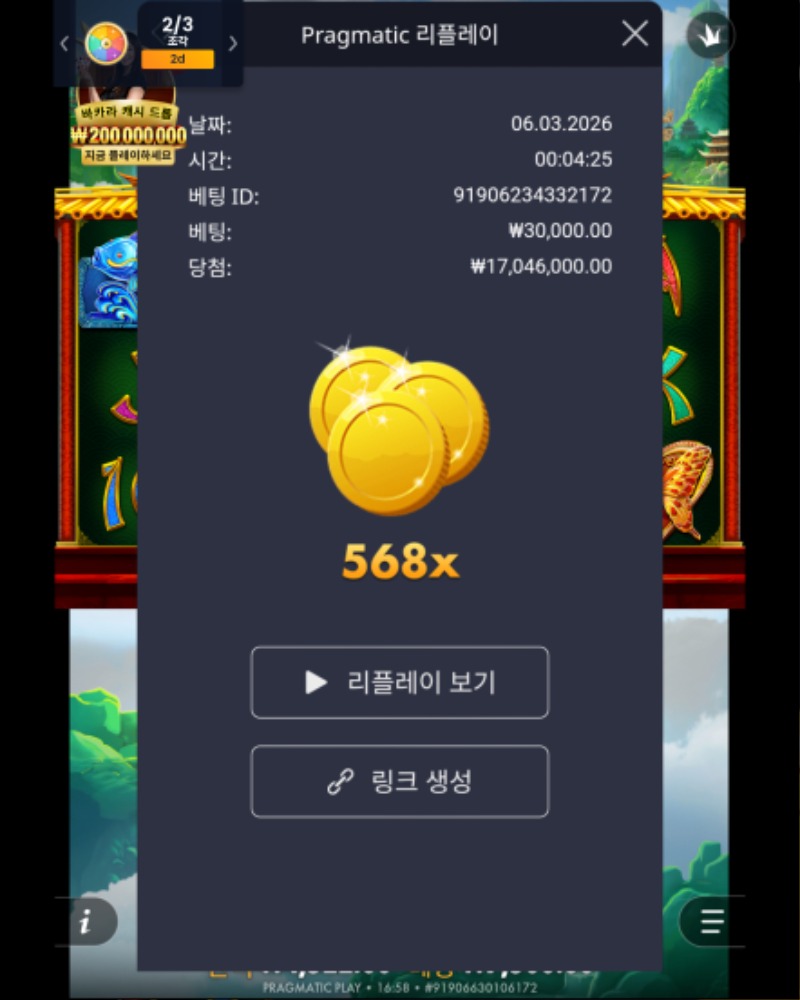Tap the 리플레이 보기 button
The height and width of the screenshot is (1000, 800).
(400, 682)
